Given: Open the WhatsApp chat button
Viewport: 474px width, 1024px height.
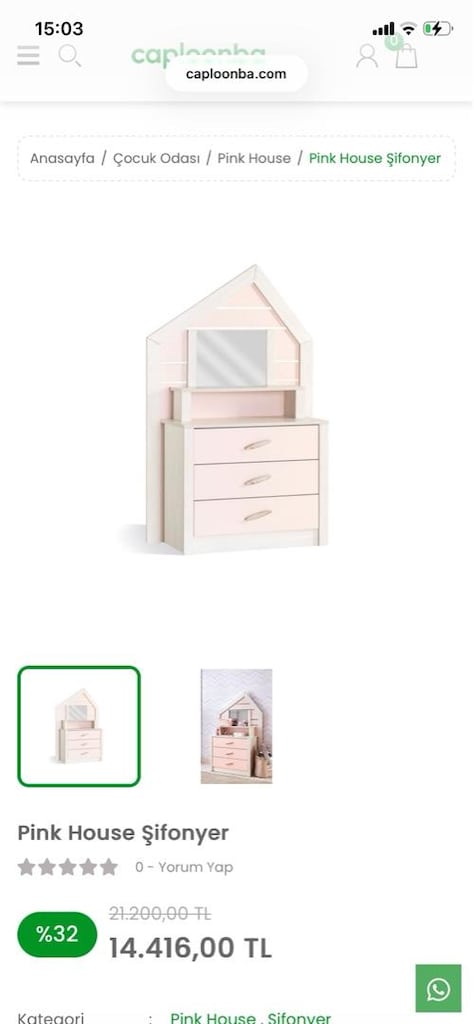Looking at the screenshot, I should pos(438,989).
